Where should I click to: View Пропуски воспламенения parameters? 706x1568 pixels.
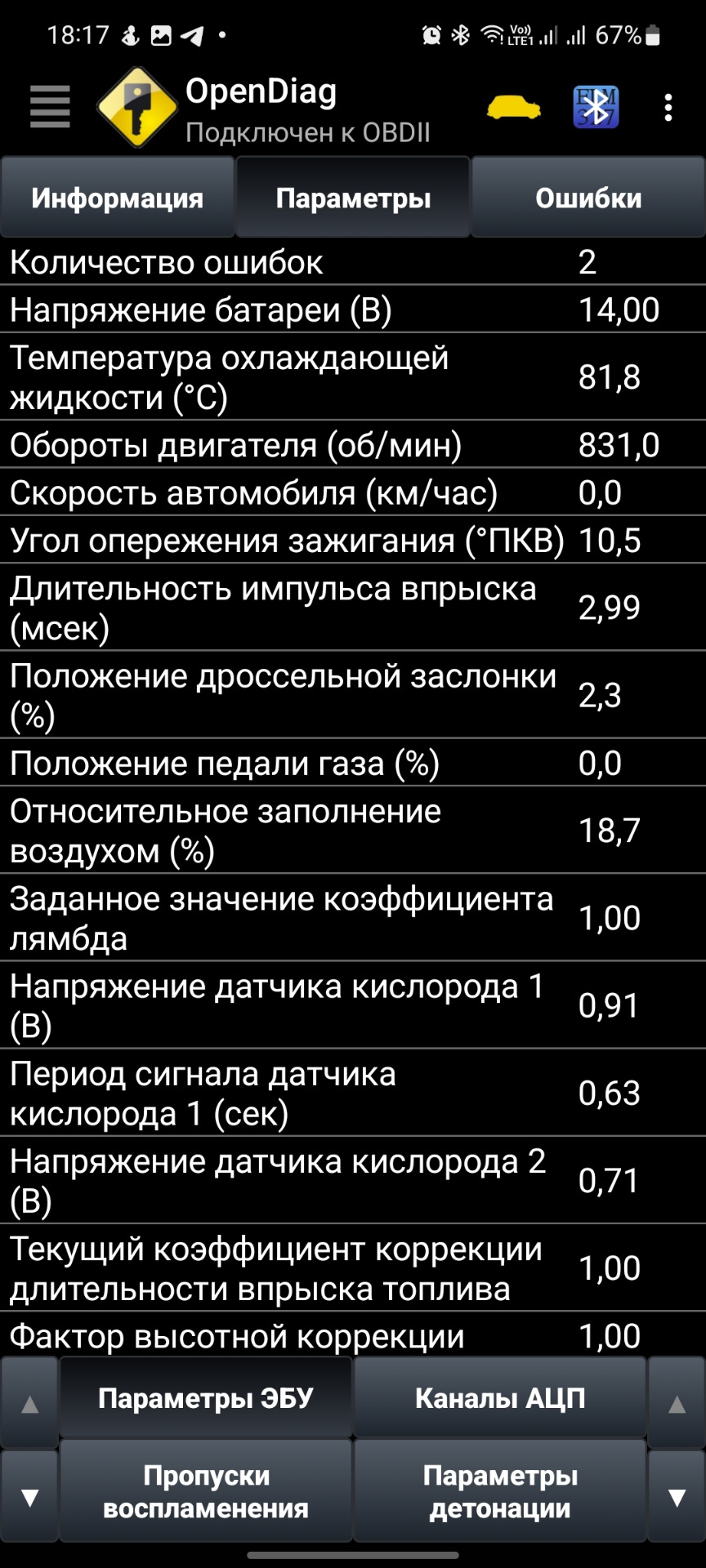pos(206,1491)
